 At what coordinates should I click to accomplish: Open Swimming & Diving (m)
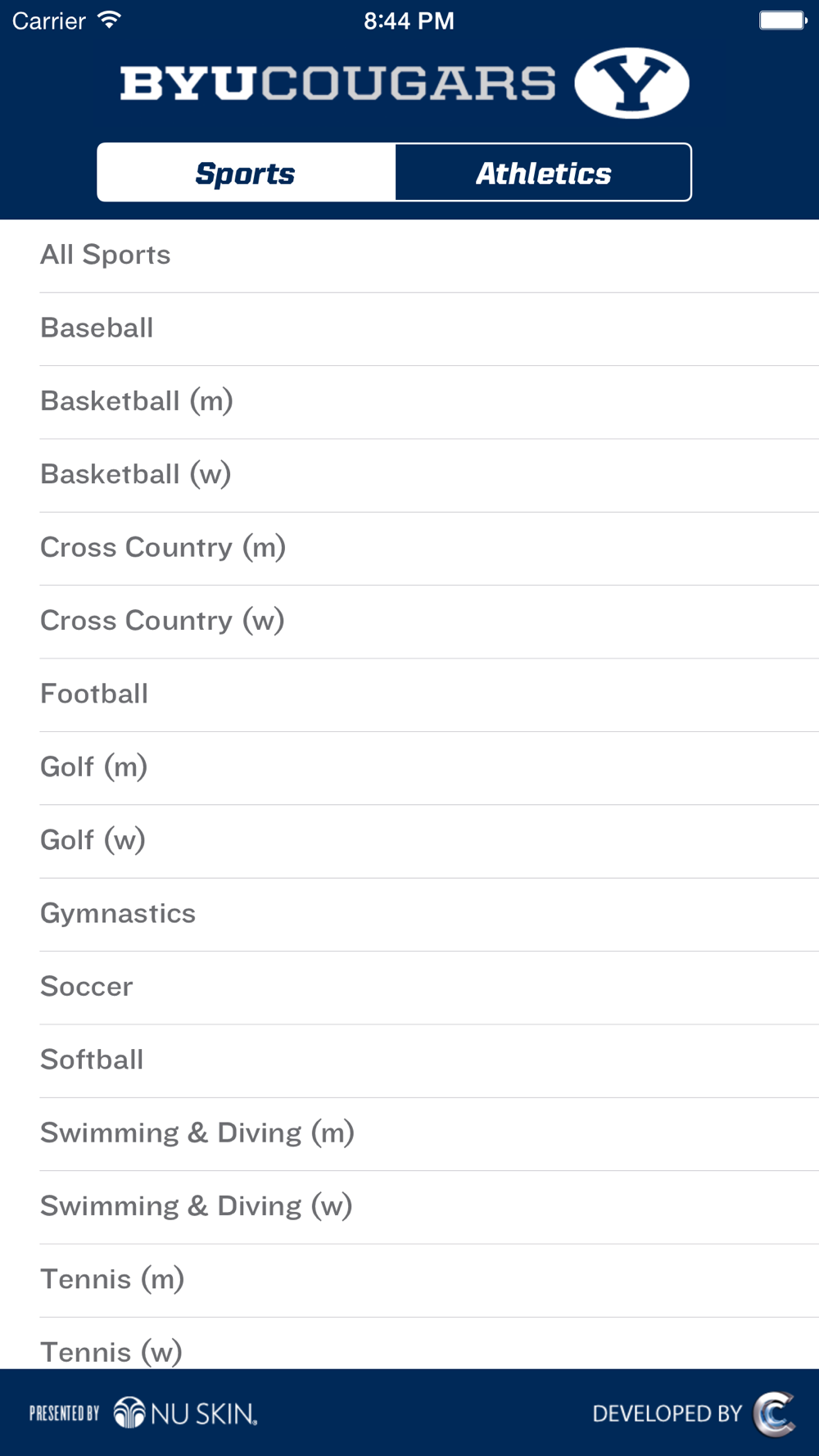pyautogui.click(x=409, y=1134)
